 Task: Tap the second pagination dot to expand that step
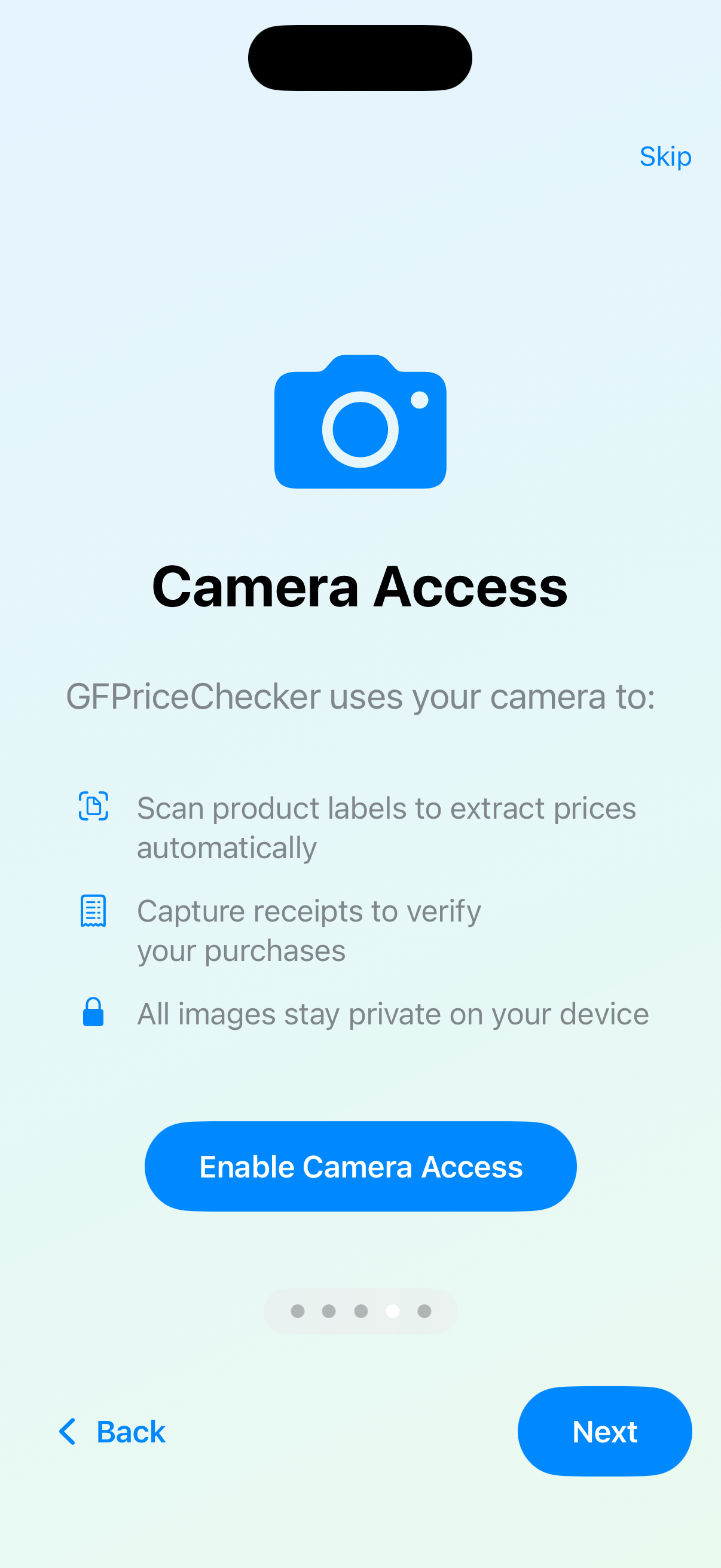[x=330, y=1311]
